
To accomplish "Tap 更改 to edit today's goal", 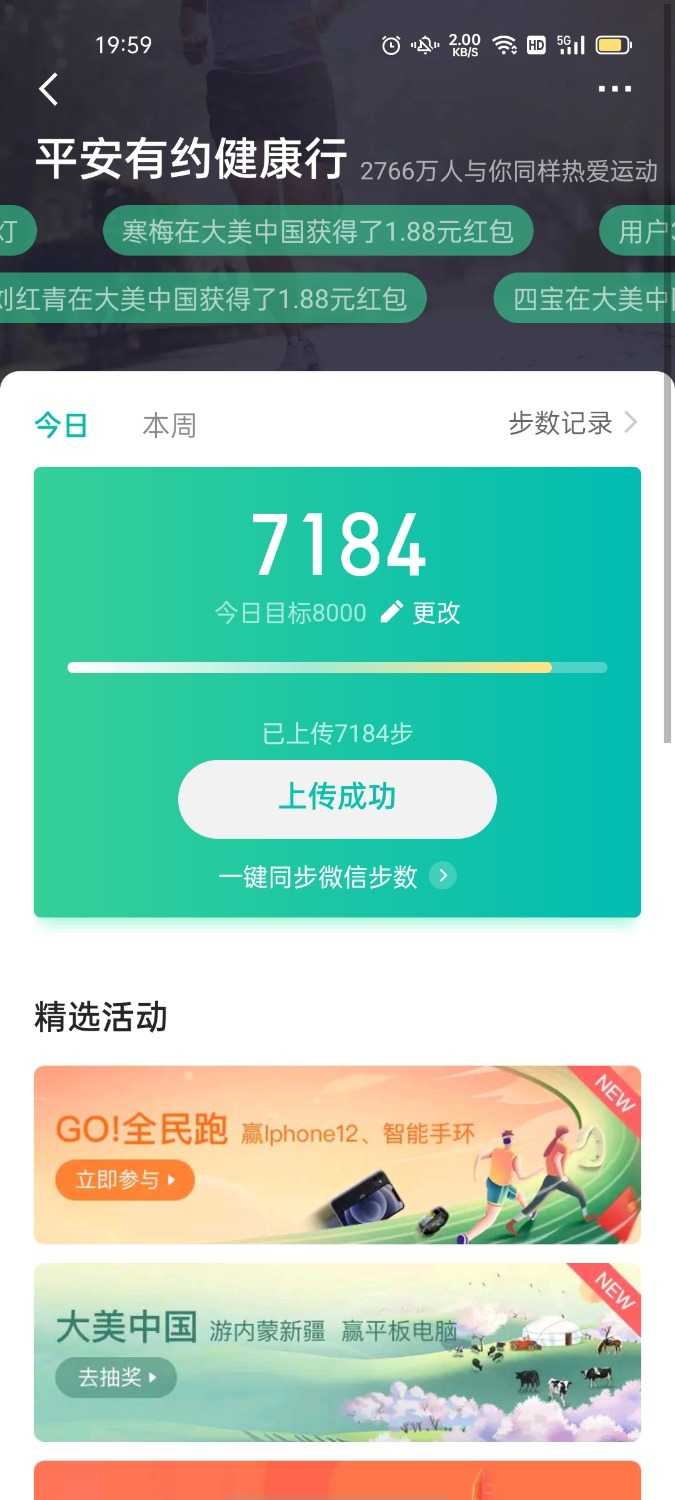I will tap(422, 613).
